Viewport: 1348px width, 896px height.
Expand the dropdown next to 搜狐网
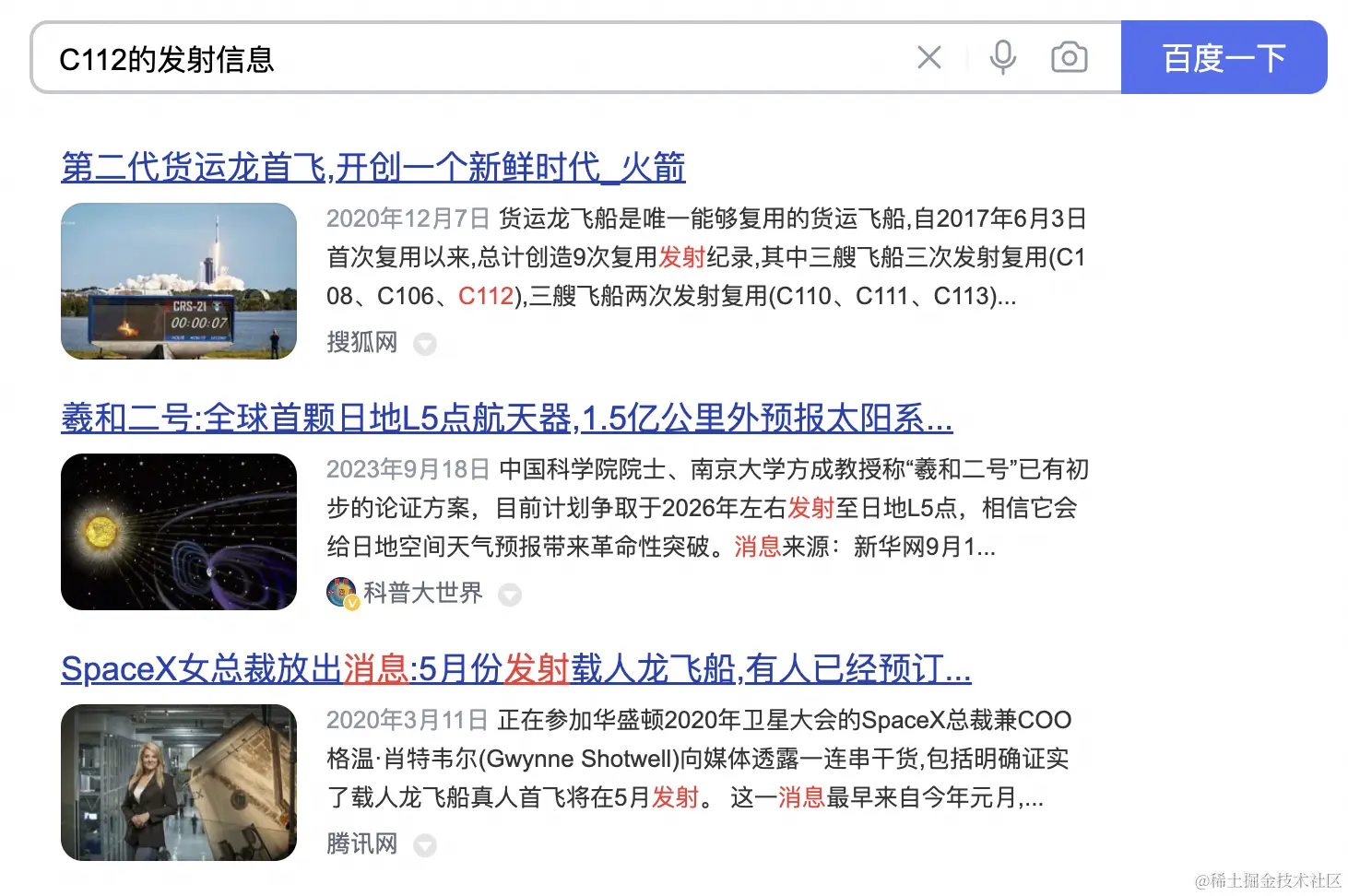(425, 344)
